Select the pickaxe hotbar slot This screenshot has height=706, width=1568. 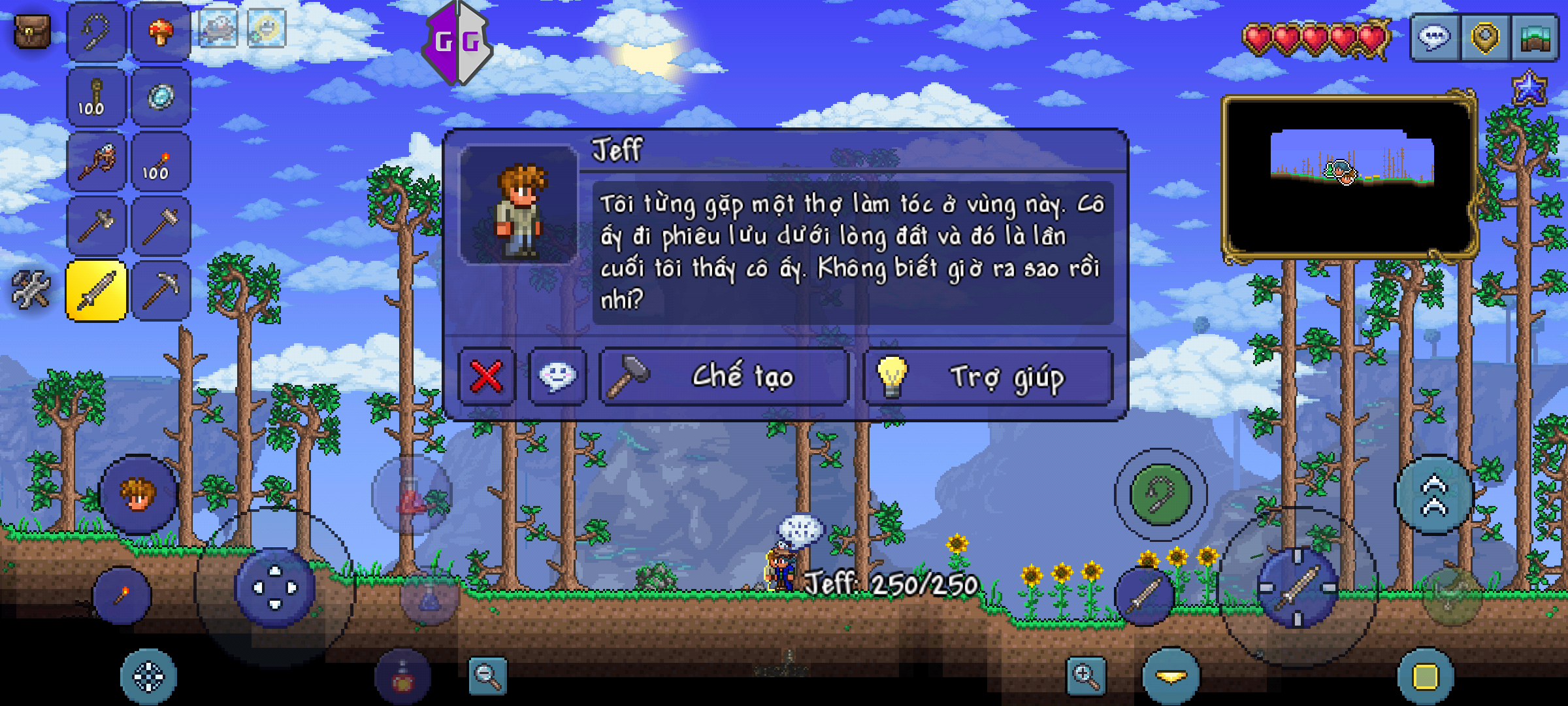(x=161, y=291)
